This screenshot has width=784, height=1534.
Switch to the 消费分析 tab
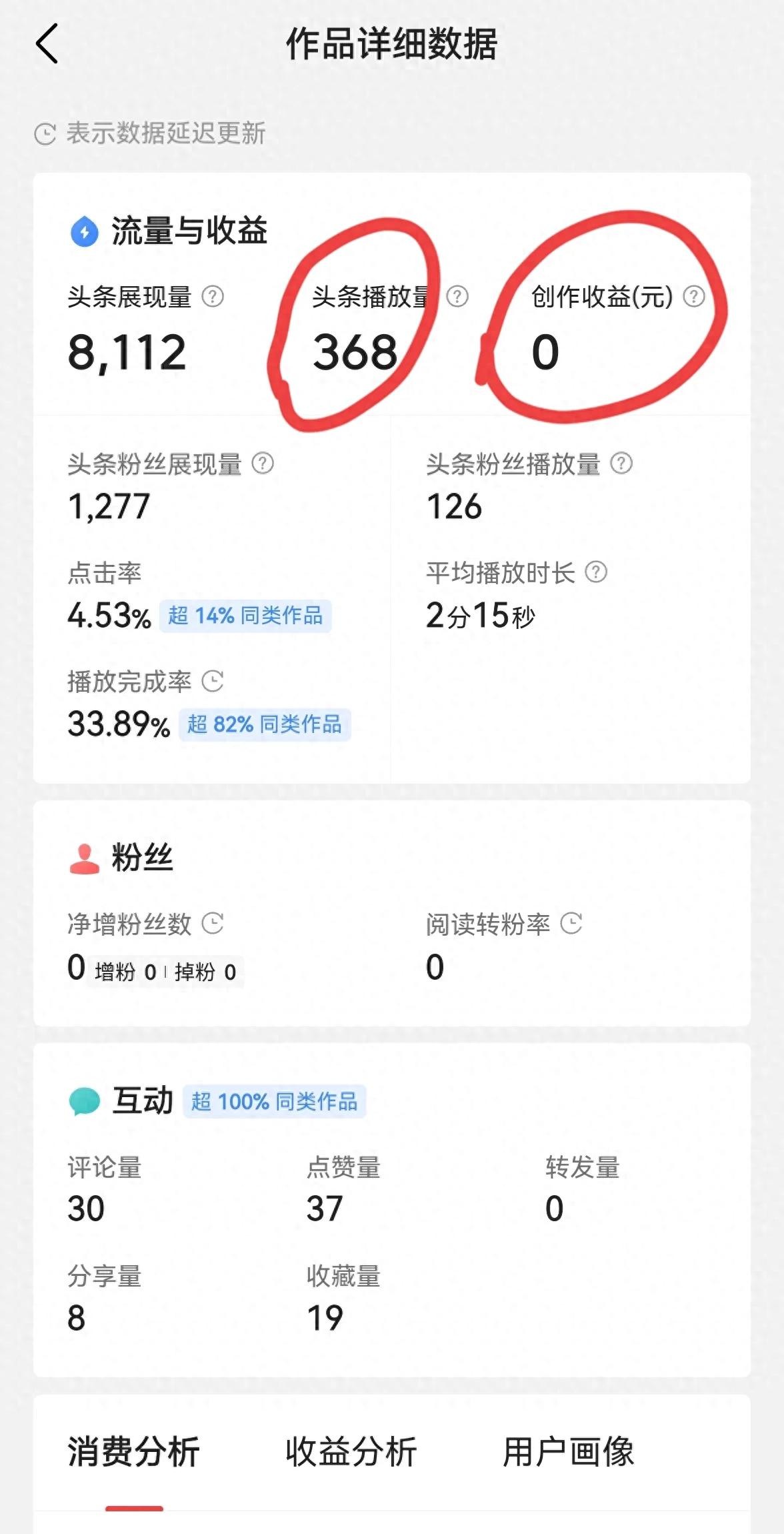(133, 1452)
